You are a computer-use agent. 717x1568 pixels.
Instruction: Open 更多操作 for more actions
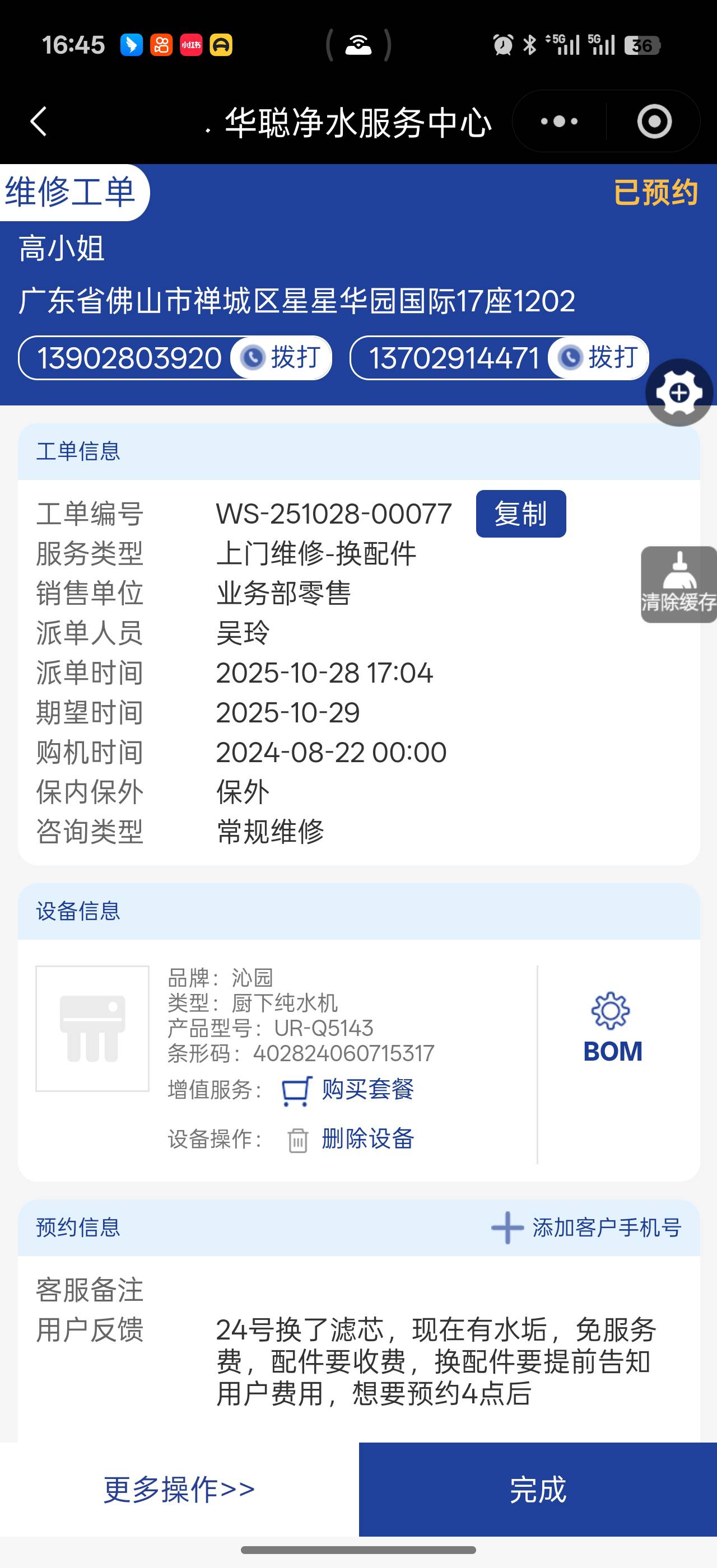(x=179, y=1489)
